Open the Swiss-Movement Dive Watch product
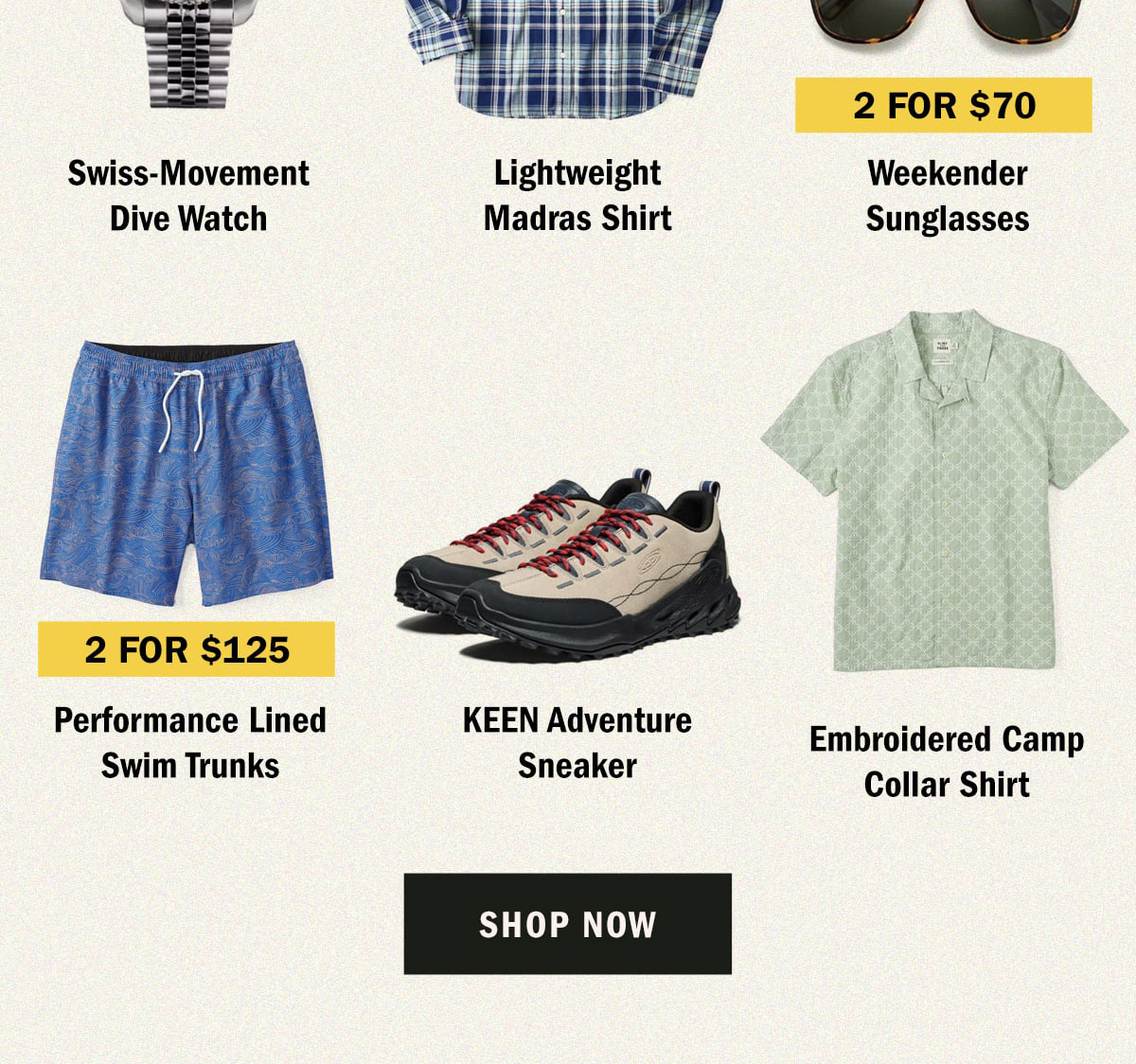Image resolution: width=1136 pixels, height=1064 pixels. pyautogui.click(x=188, y=195)
